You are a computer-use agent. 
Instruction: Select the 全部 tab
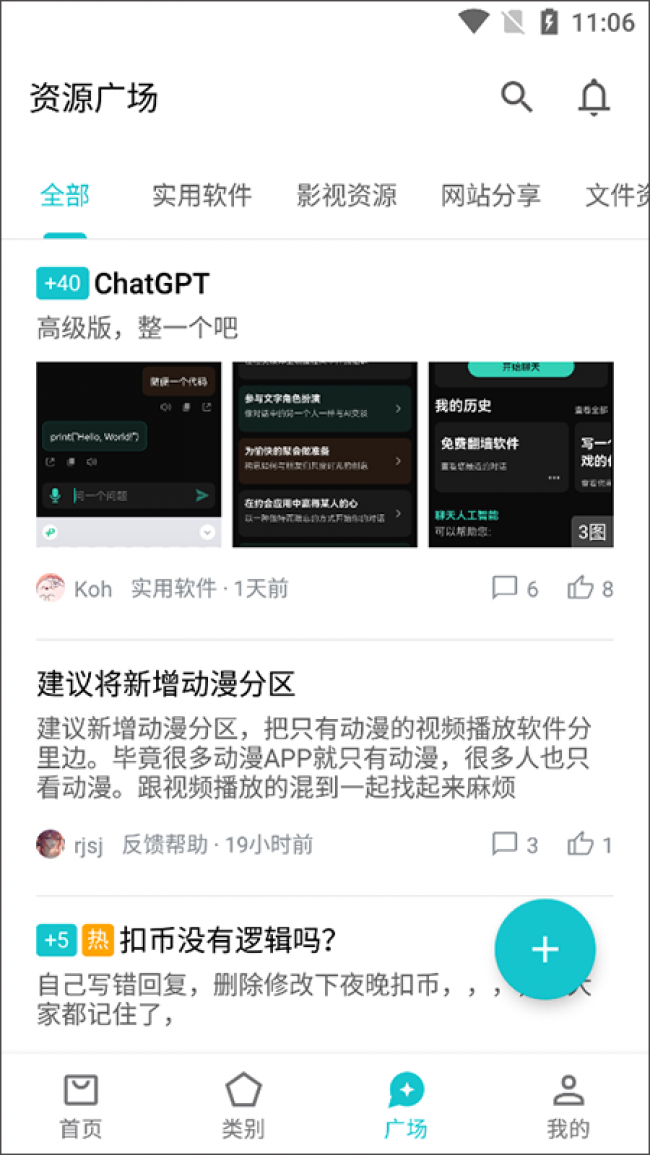(x=65, y=195)
